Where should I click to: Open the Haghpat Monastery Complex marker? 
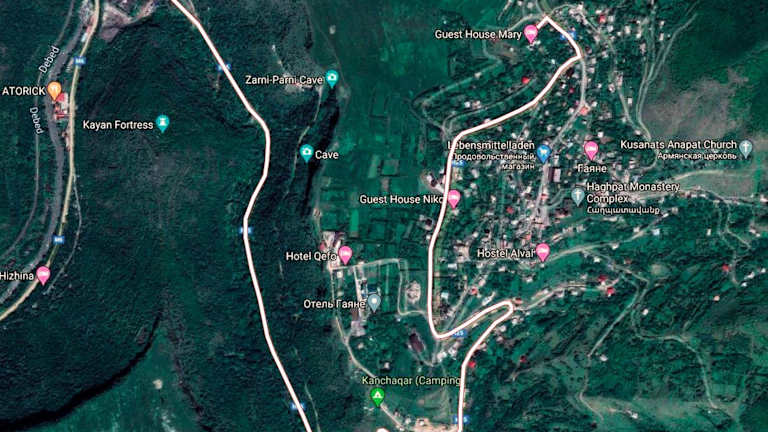coord(578,196)
